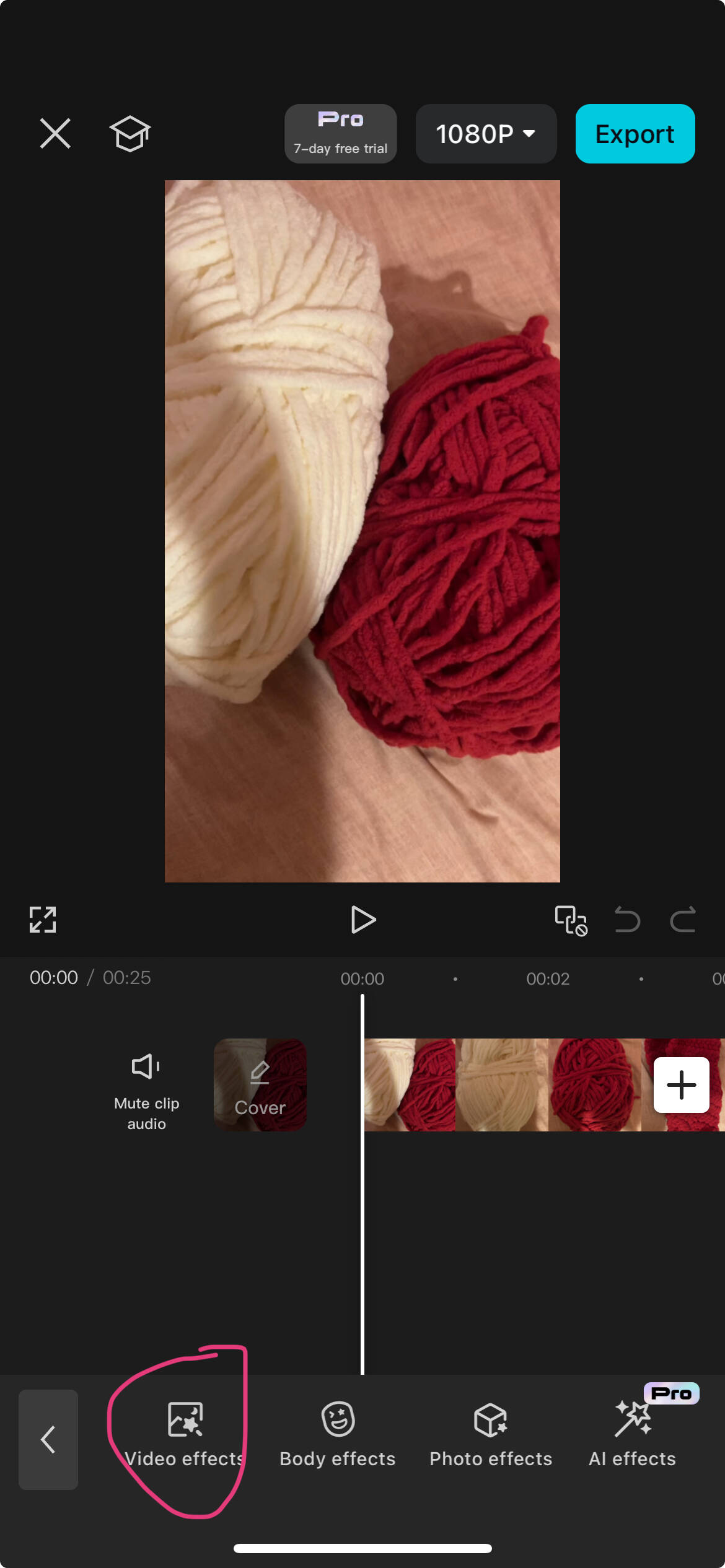Close the editing project
725x1568 pixels.
[55, 133]
